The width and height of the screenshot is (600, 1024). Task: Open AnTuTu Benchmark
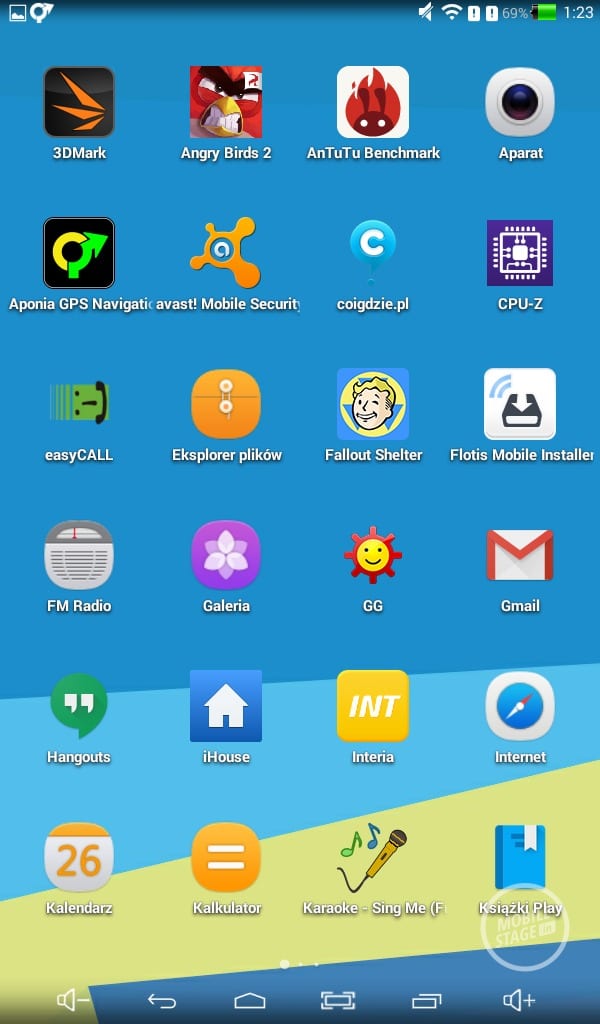[x=373, y=102]
